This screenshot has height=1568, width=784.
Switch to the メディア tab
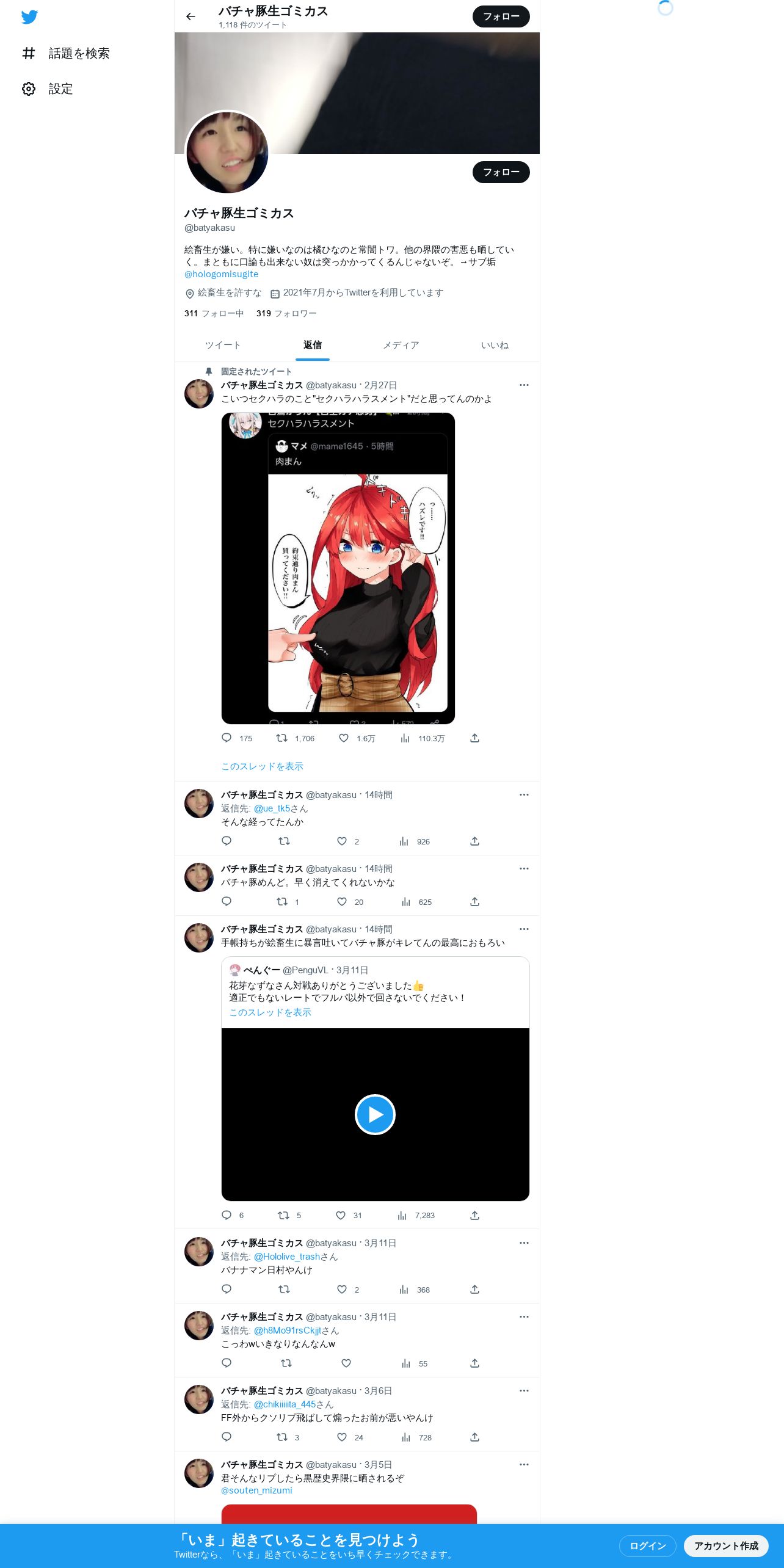401,346
